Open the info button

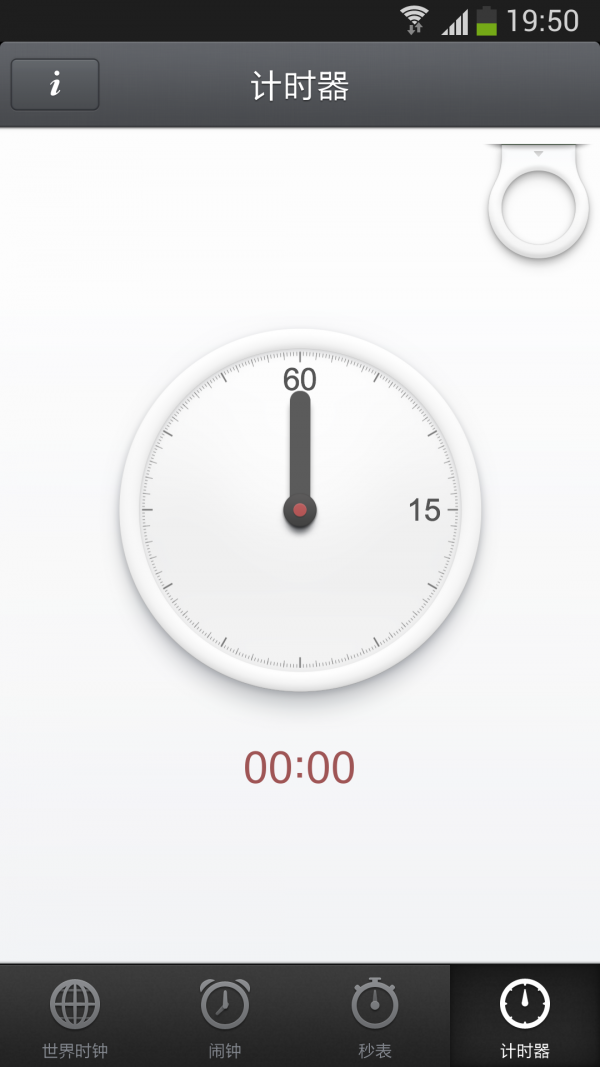pos(55,85)
